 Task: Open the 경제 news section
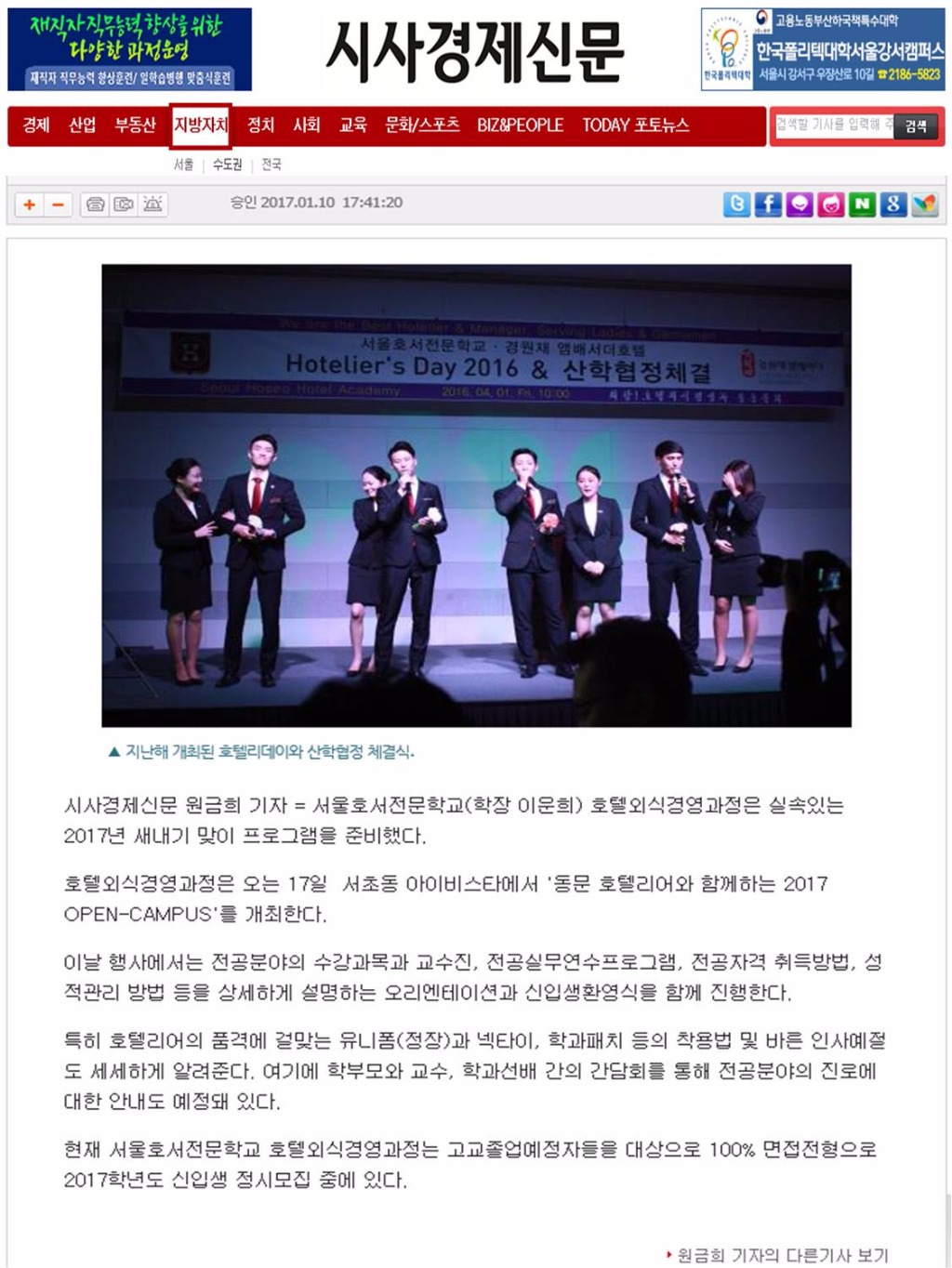pyautogui.click(x=36, y=125)
